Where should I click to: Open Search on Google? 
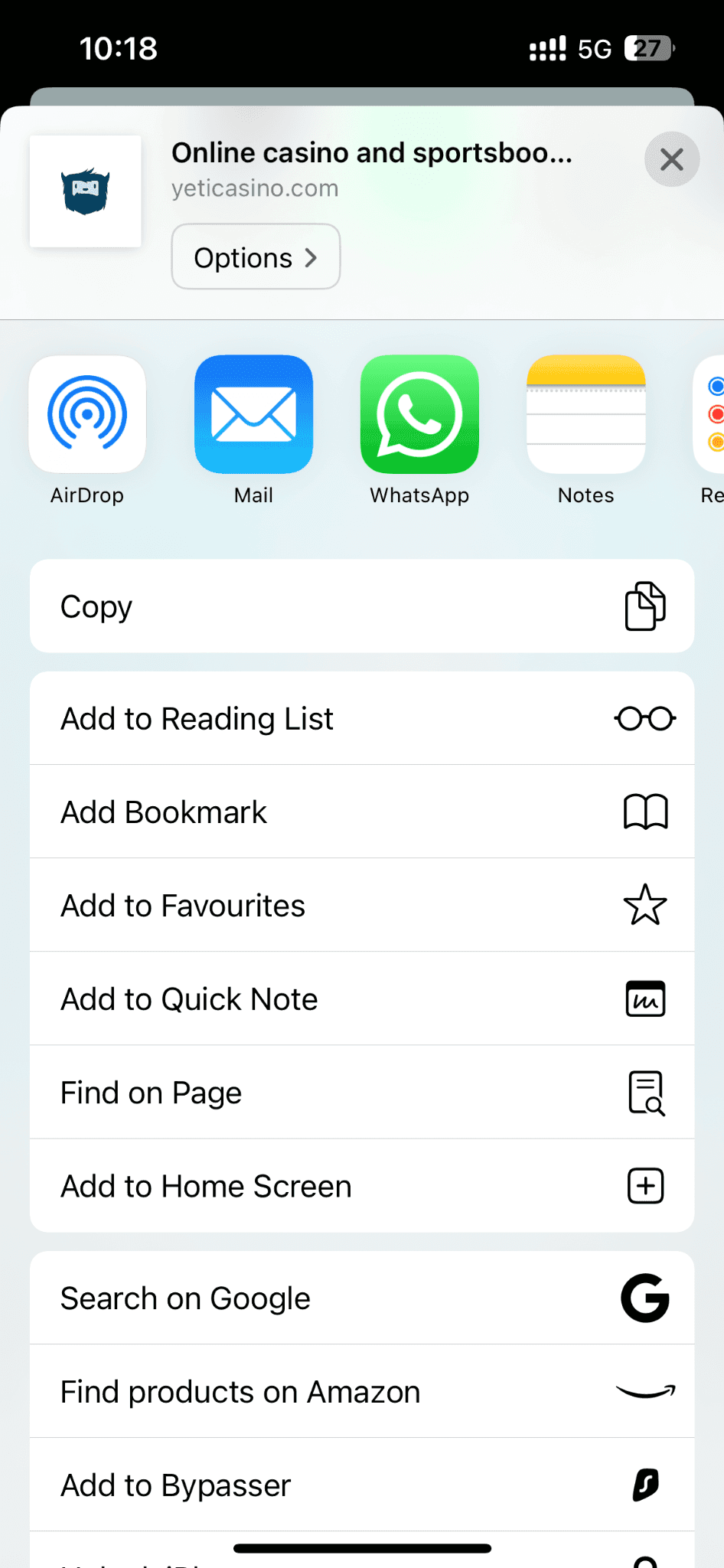click(x=361, y=1298)
